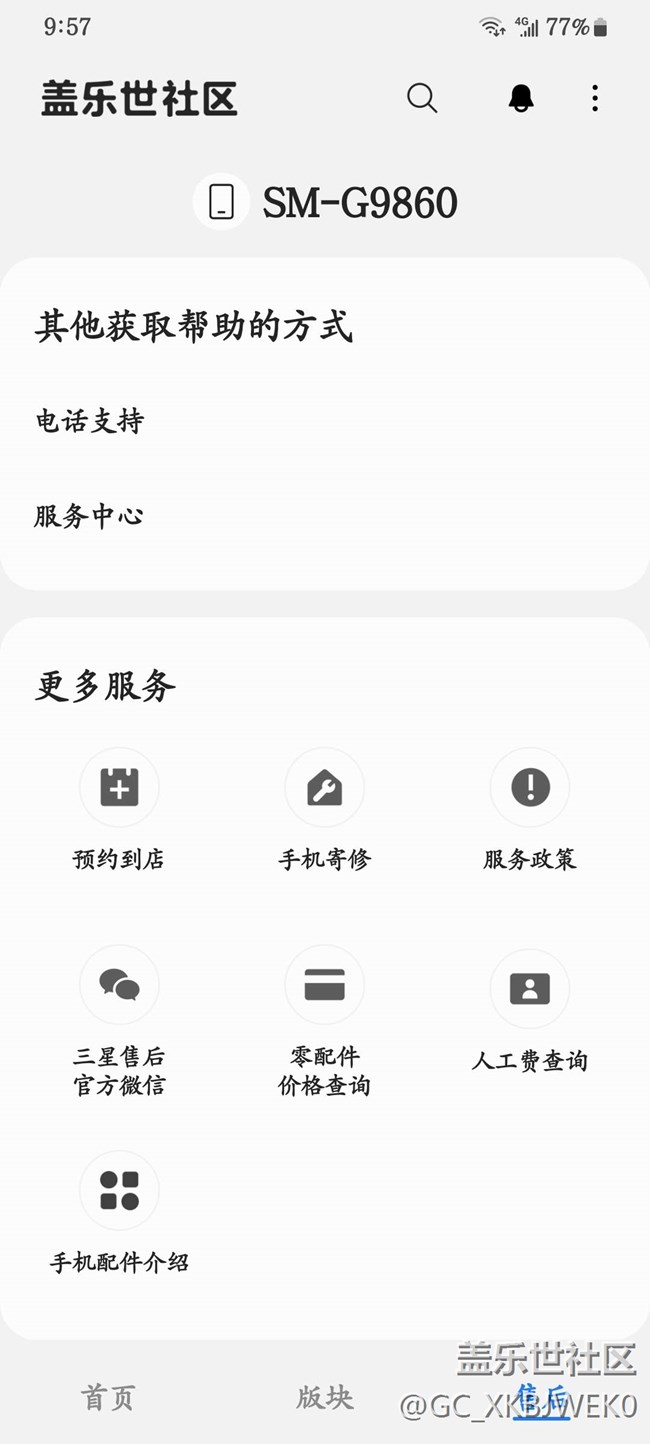The height and width of the screenshot is (1444, 650).
Task: Open the search icon in the header
Action: point(422,98)
